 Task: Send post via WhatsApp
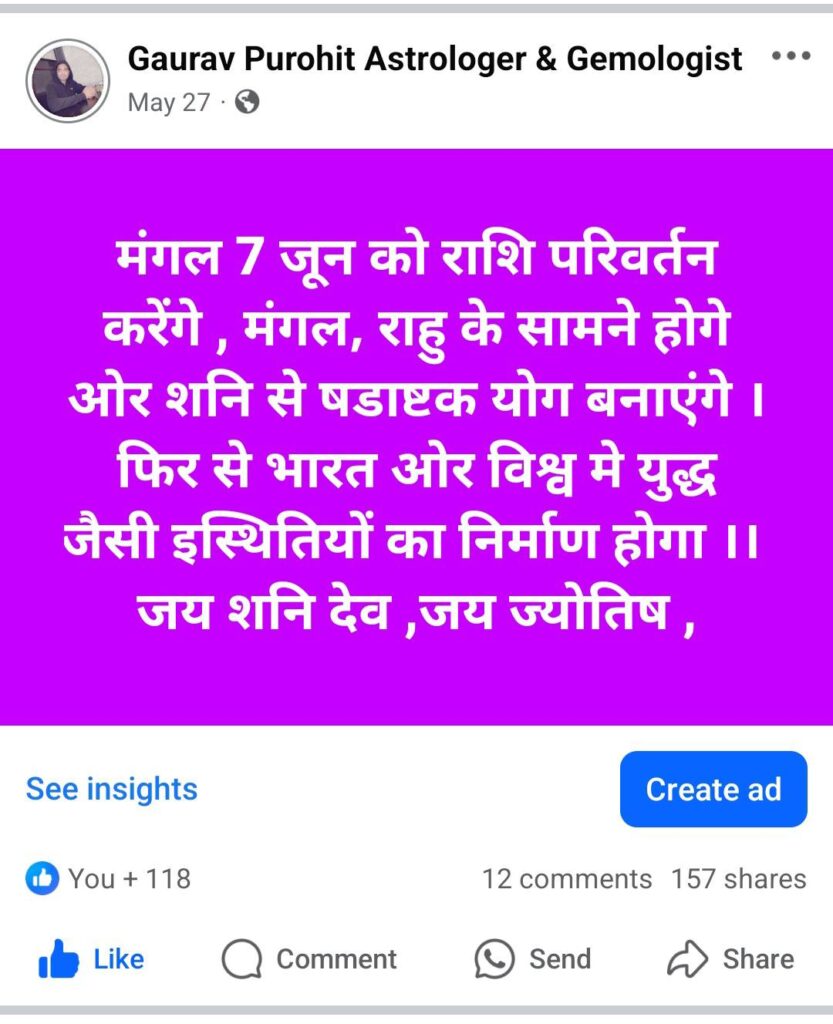[533, 960]
